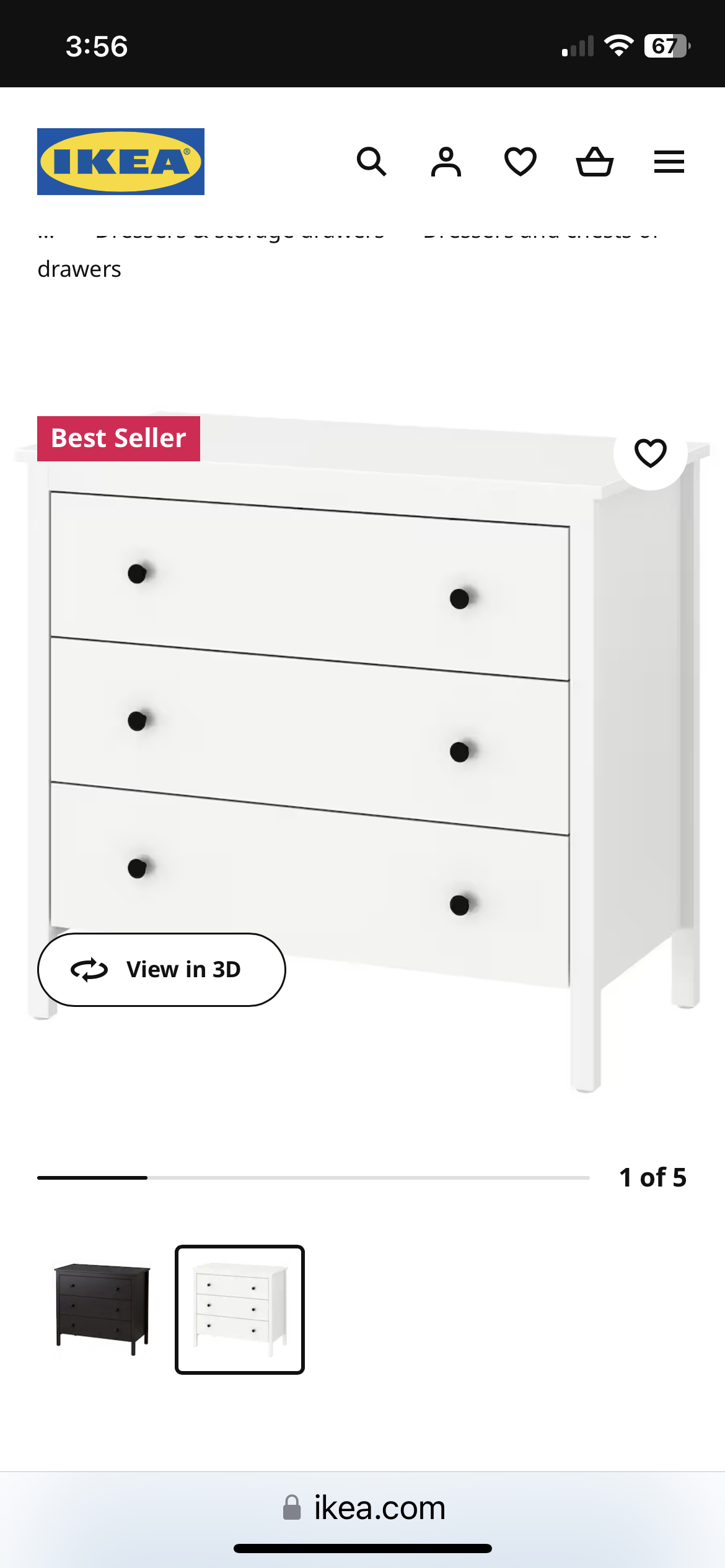Open the hamburger menu
This screenshot has height=1568, width=725.
click(669, 162)
